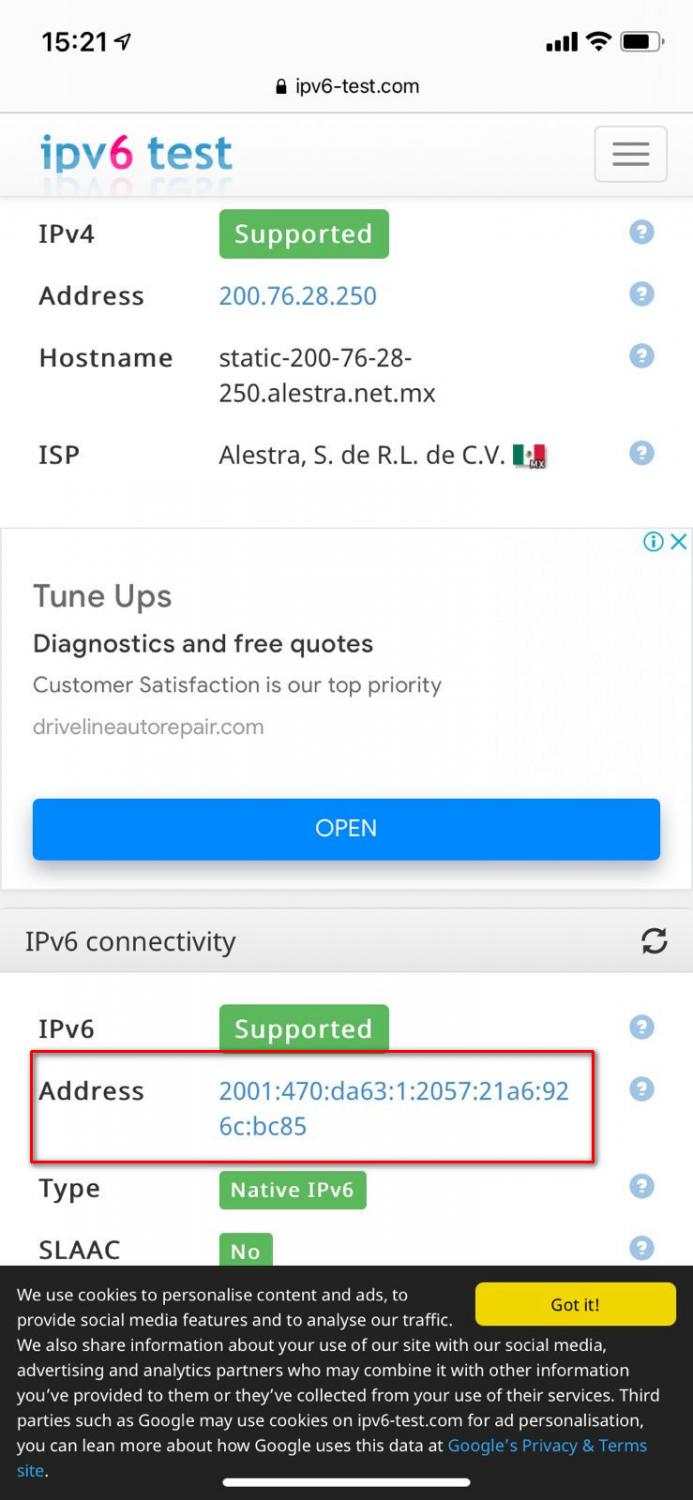Dismiss the cookie notice with Got it!

575,1304
